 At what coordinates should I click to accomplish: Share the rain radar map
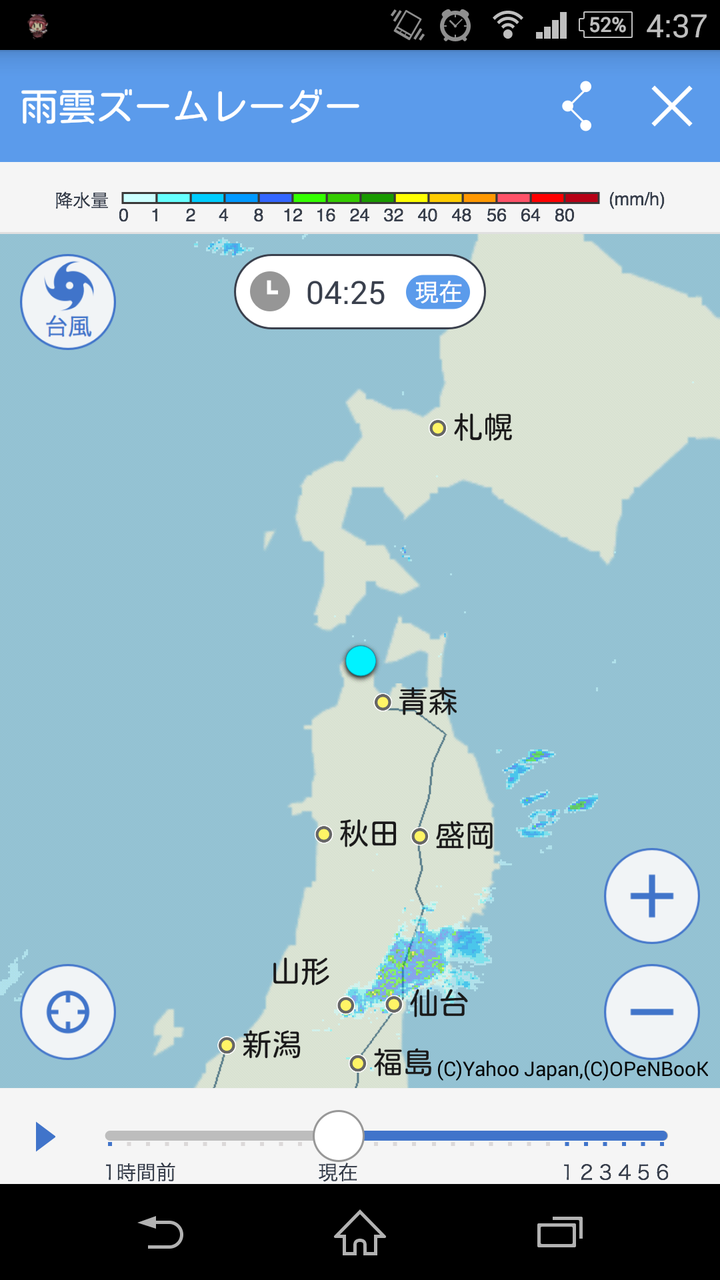pyautogui.click(x=577, y=106)
